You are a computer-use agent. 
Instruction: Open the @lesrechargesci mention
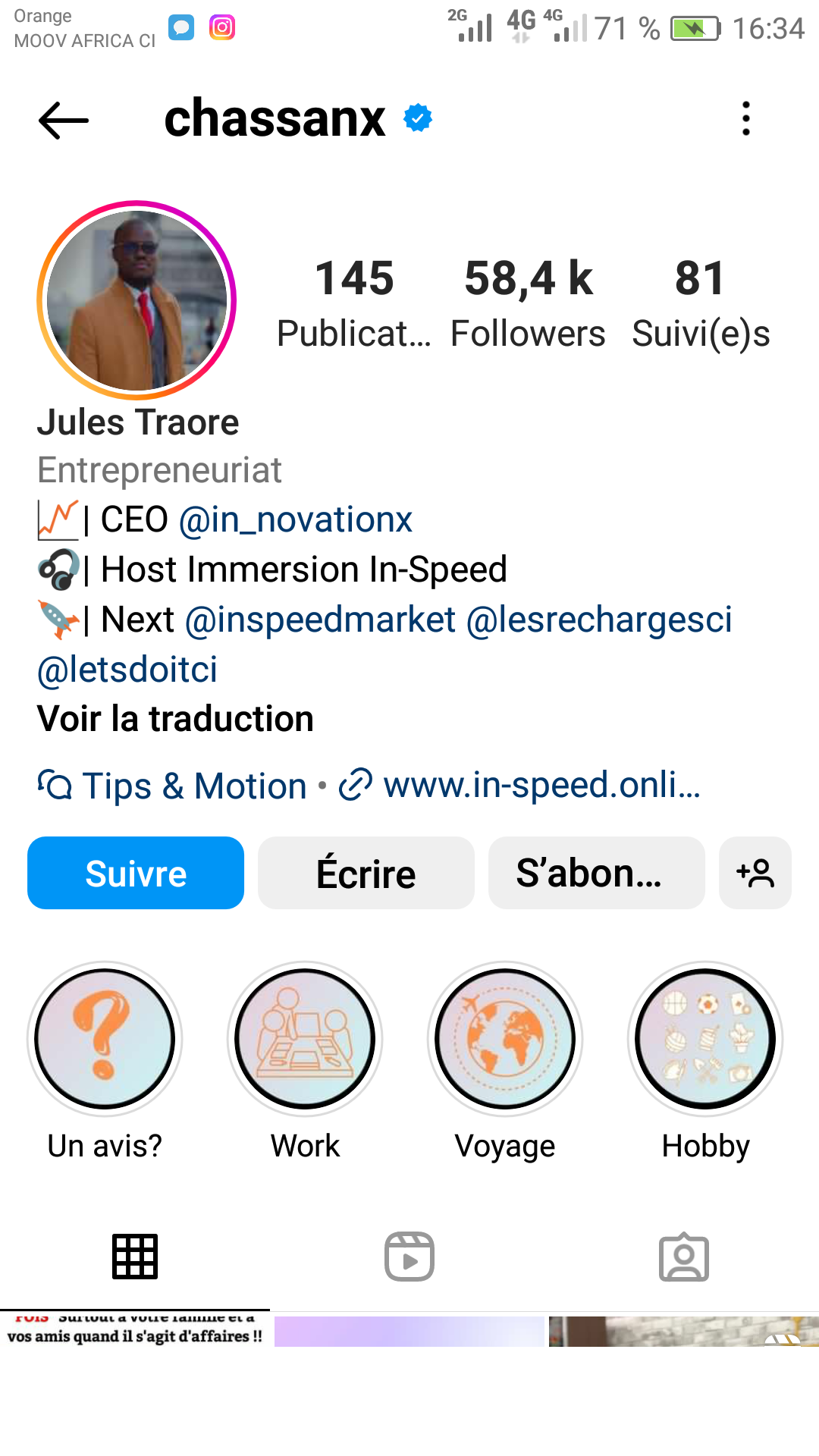coord(599,620)
